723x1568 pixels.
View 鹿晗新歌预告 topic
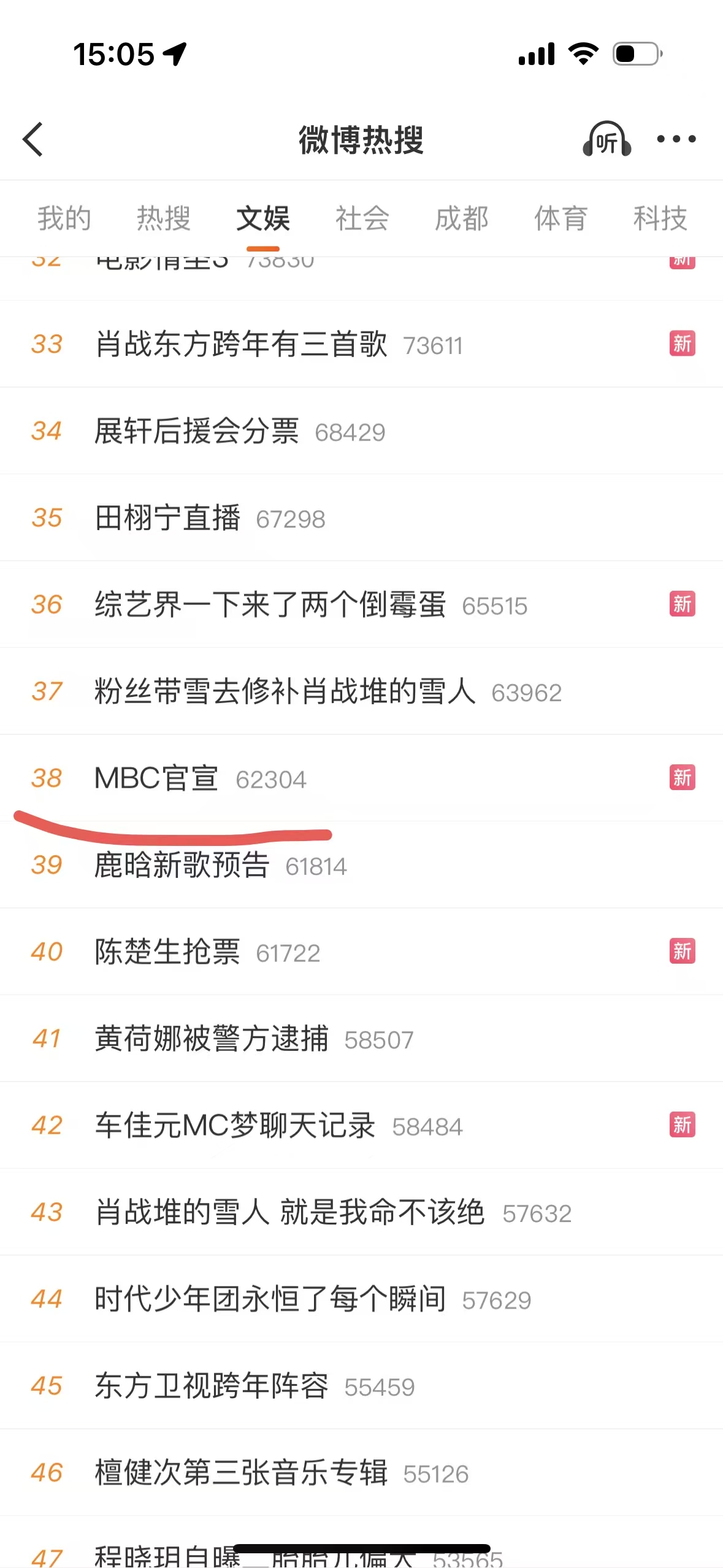pos(182,866)
